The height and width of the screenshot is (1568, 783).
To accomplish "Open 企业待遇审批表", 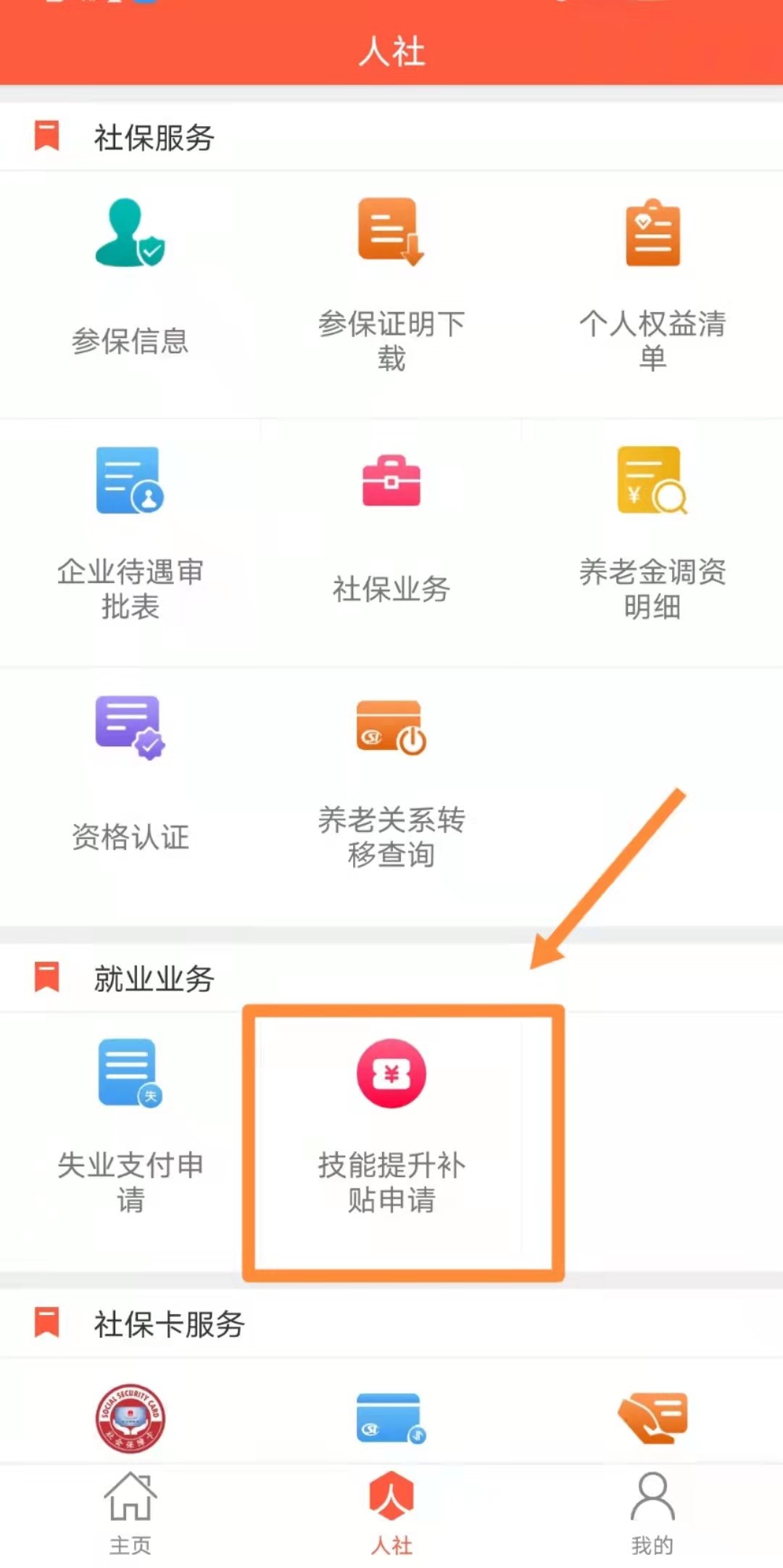I will [130, 533].
